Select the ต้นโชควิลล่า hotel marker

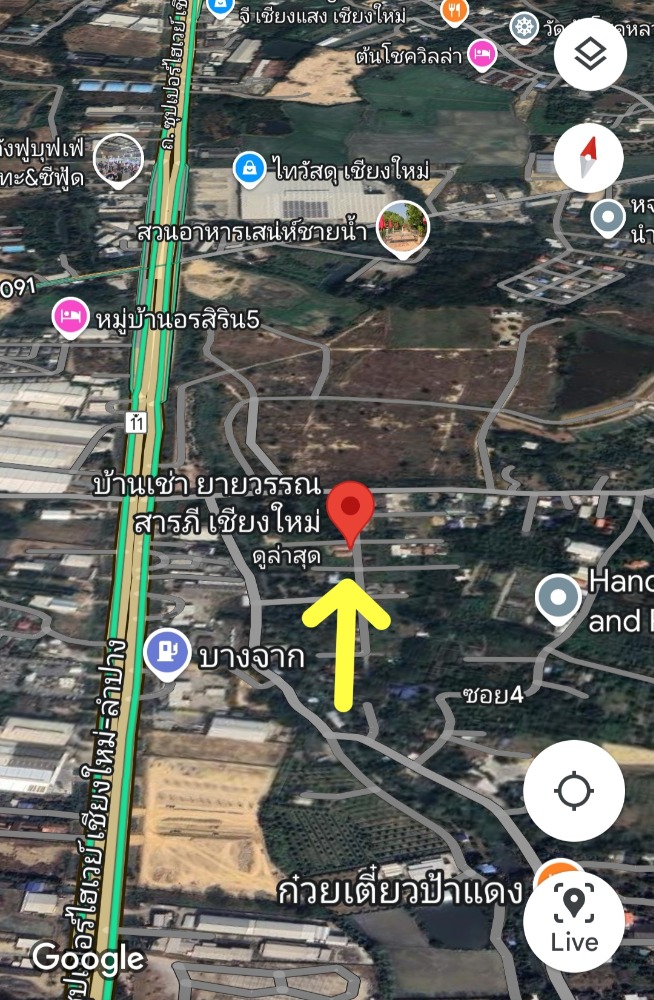coord(482,54)
